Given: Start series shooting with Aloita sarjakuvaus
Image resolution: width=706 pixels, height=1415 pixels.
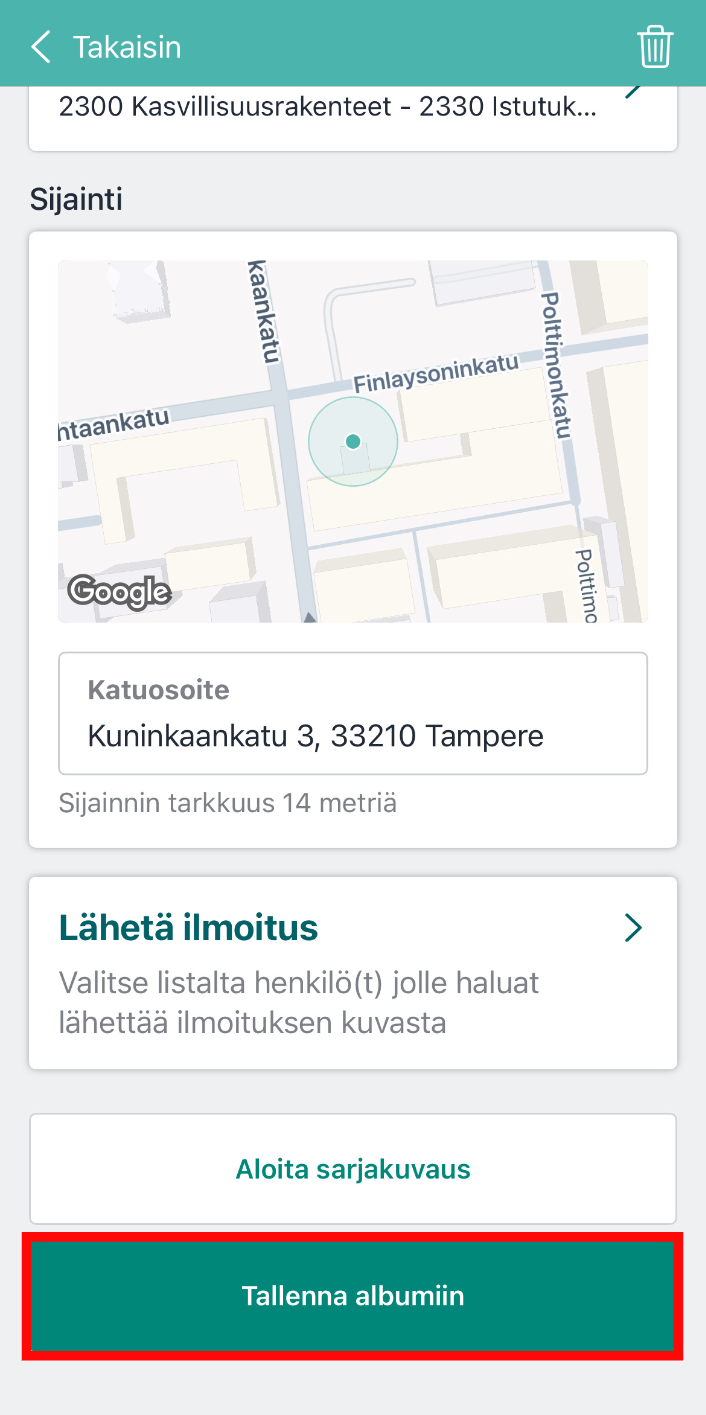Looking at the screenshot, I should click(x=353, y=1169).
